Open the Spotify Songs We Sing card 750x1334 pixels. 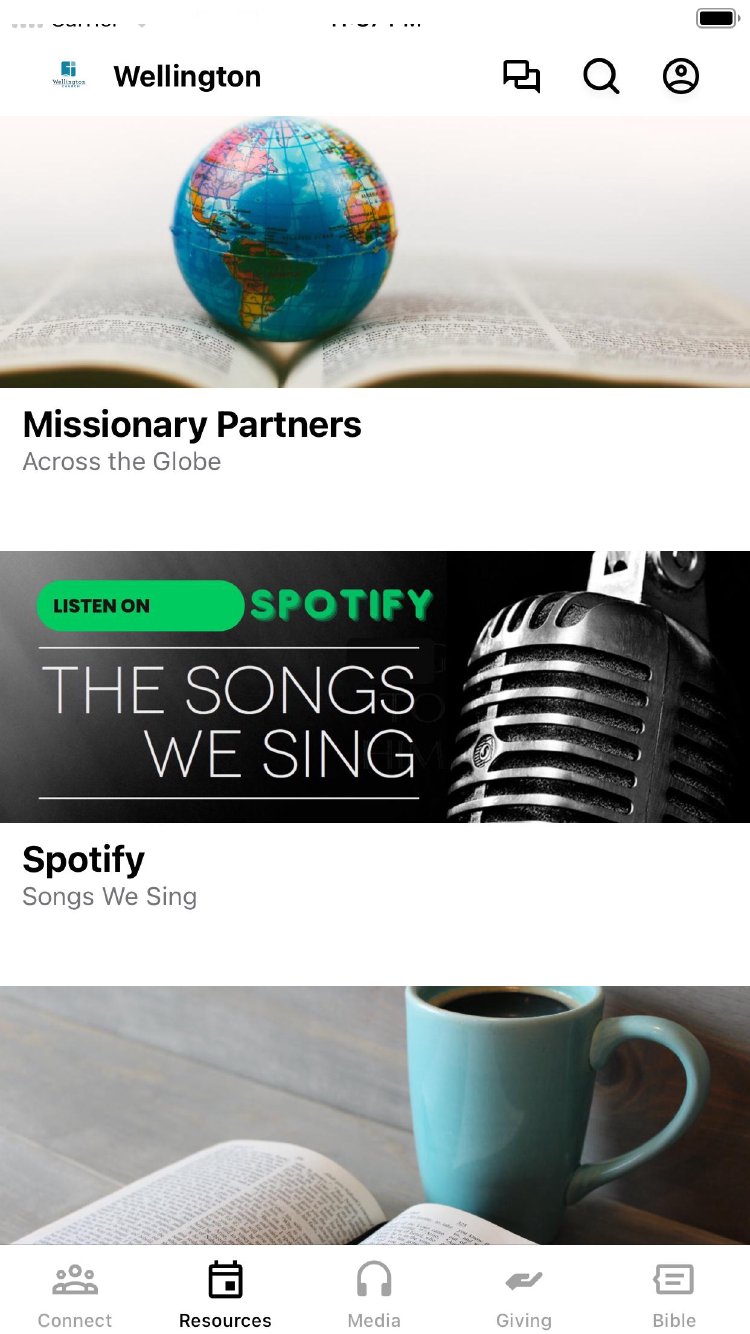[x=375, y=730]
